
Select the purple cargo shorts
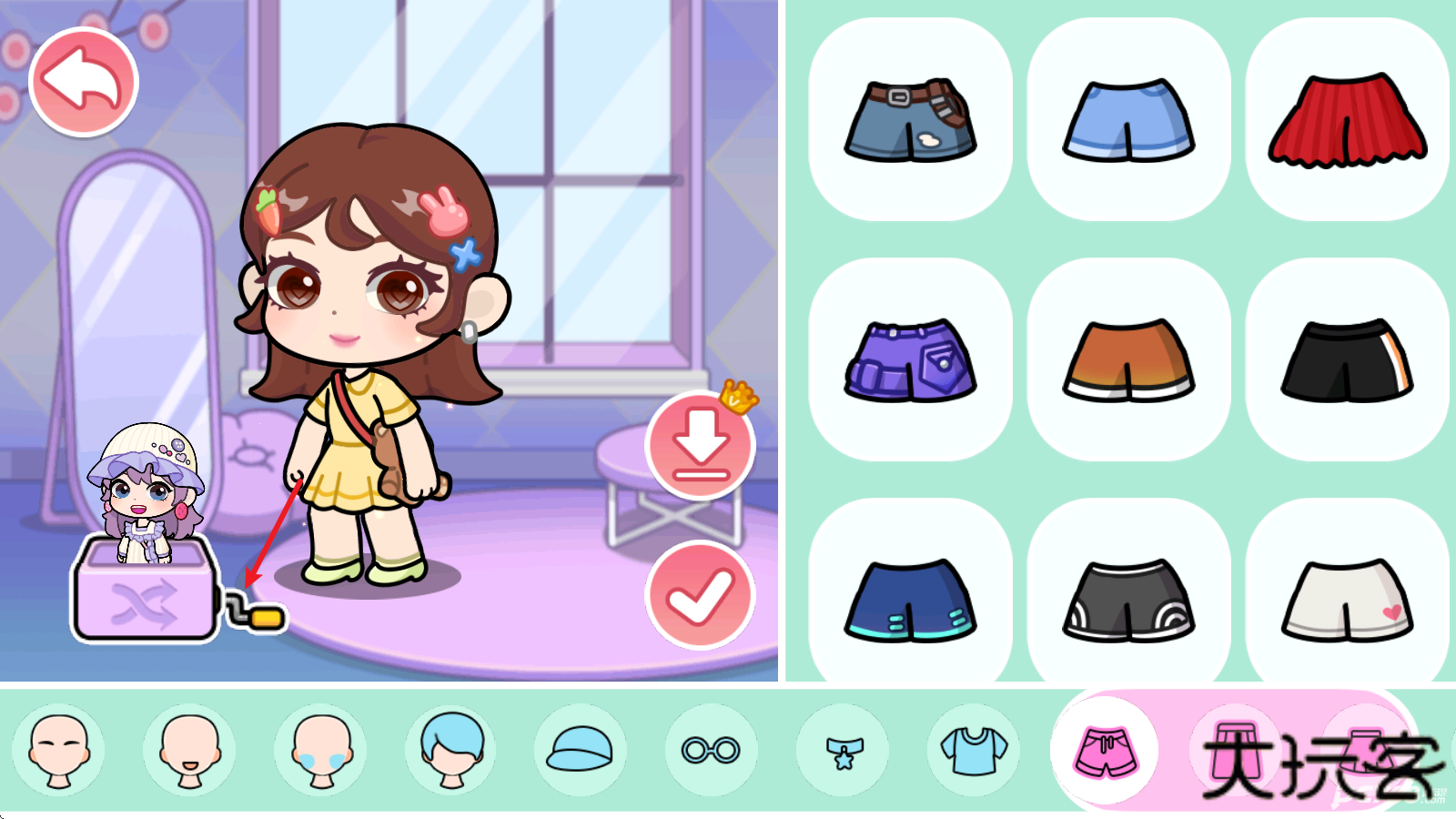click(x=910, y=360)
